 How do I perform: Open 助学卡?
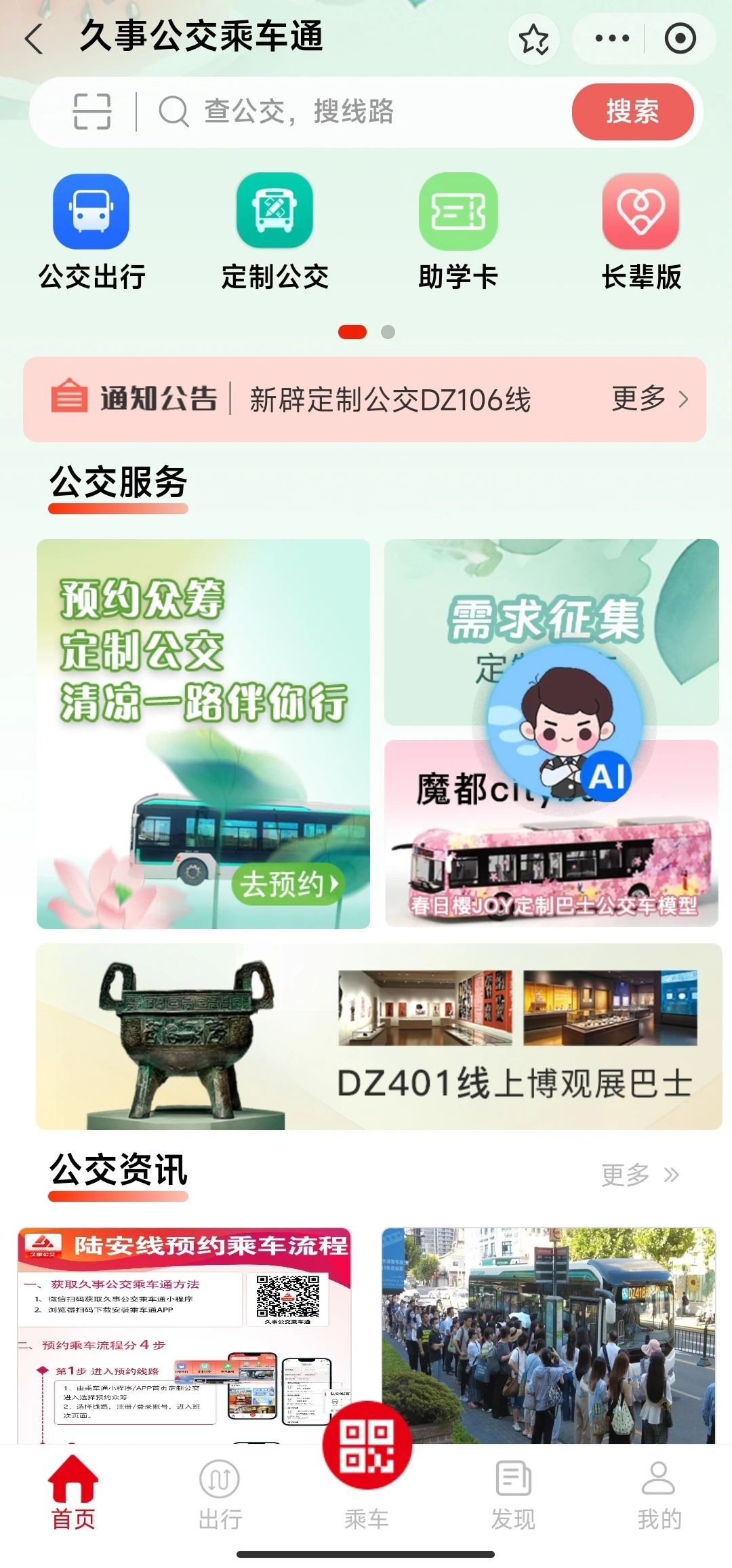[458, 232]
